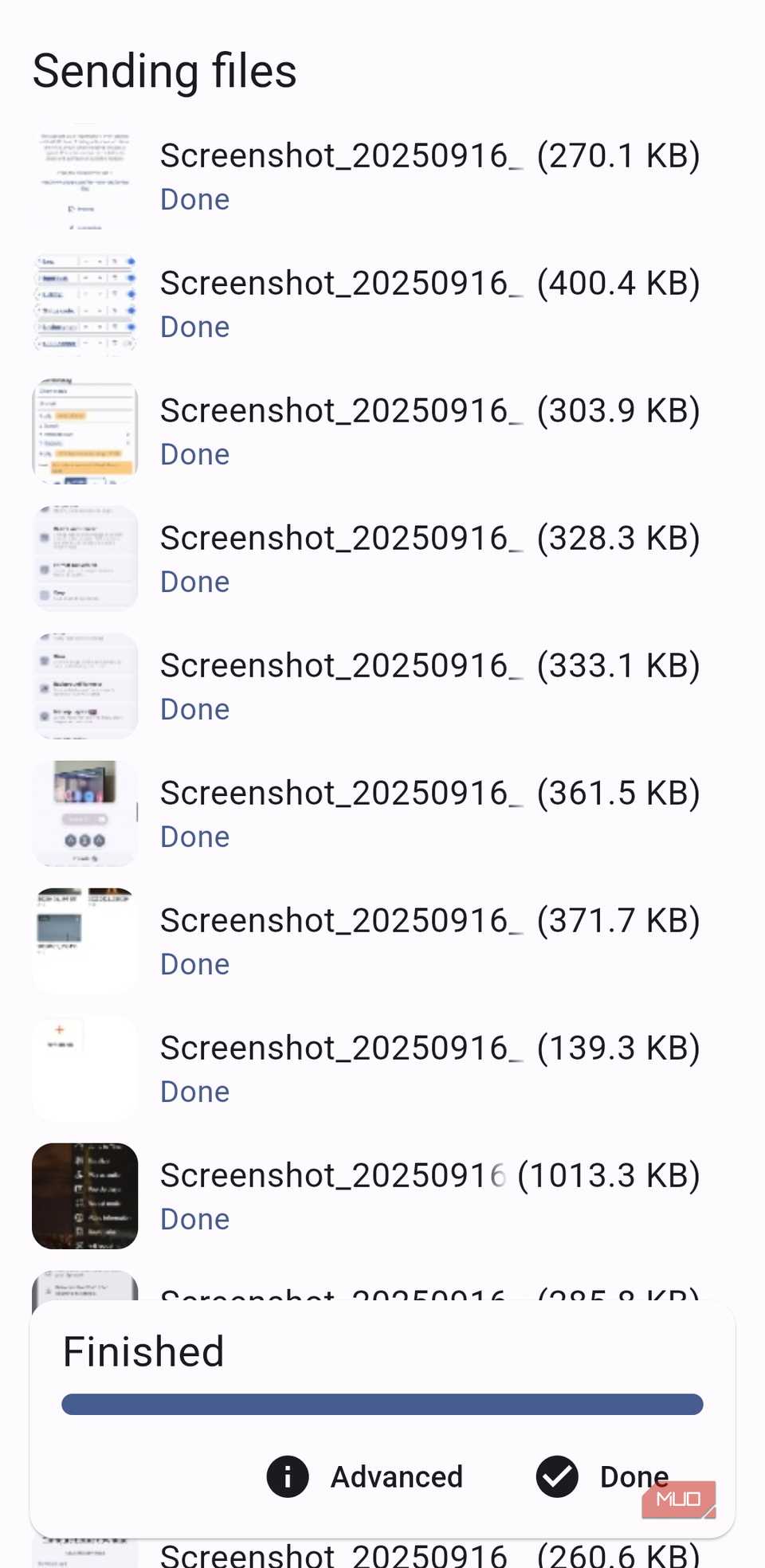Click Done status under the 270.1 KB file
Viewport: 765px width, 1568px height.
[194, 199]
